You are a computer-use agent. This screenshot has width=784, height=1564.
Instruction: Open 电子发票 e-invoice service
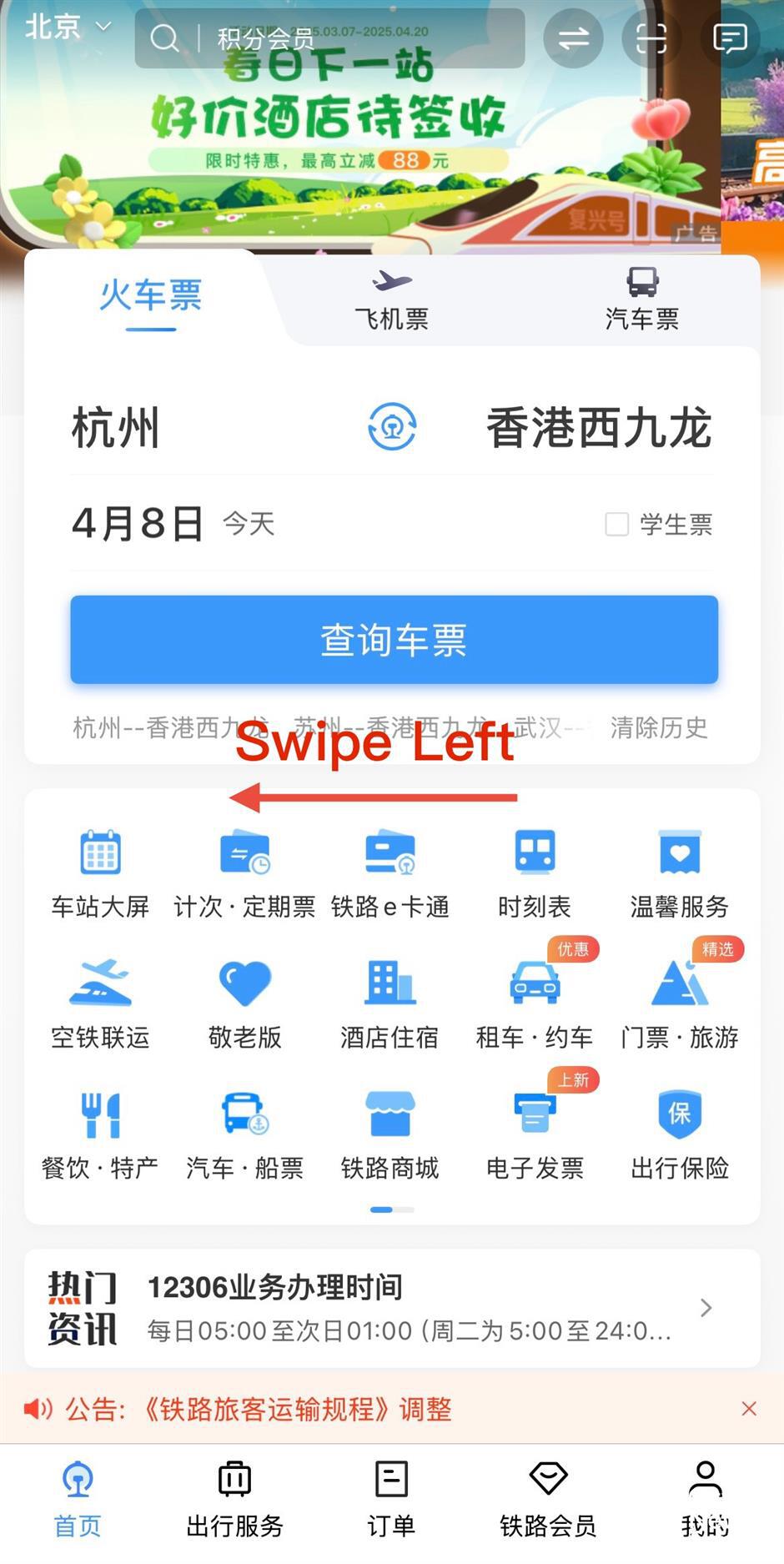535,1134
